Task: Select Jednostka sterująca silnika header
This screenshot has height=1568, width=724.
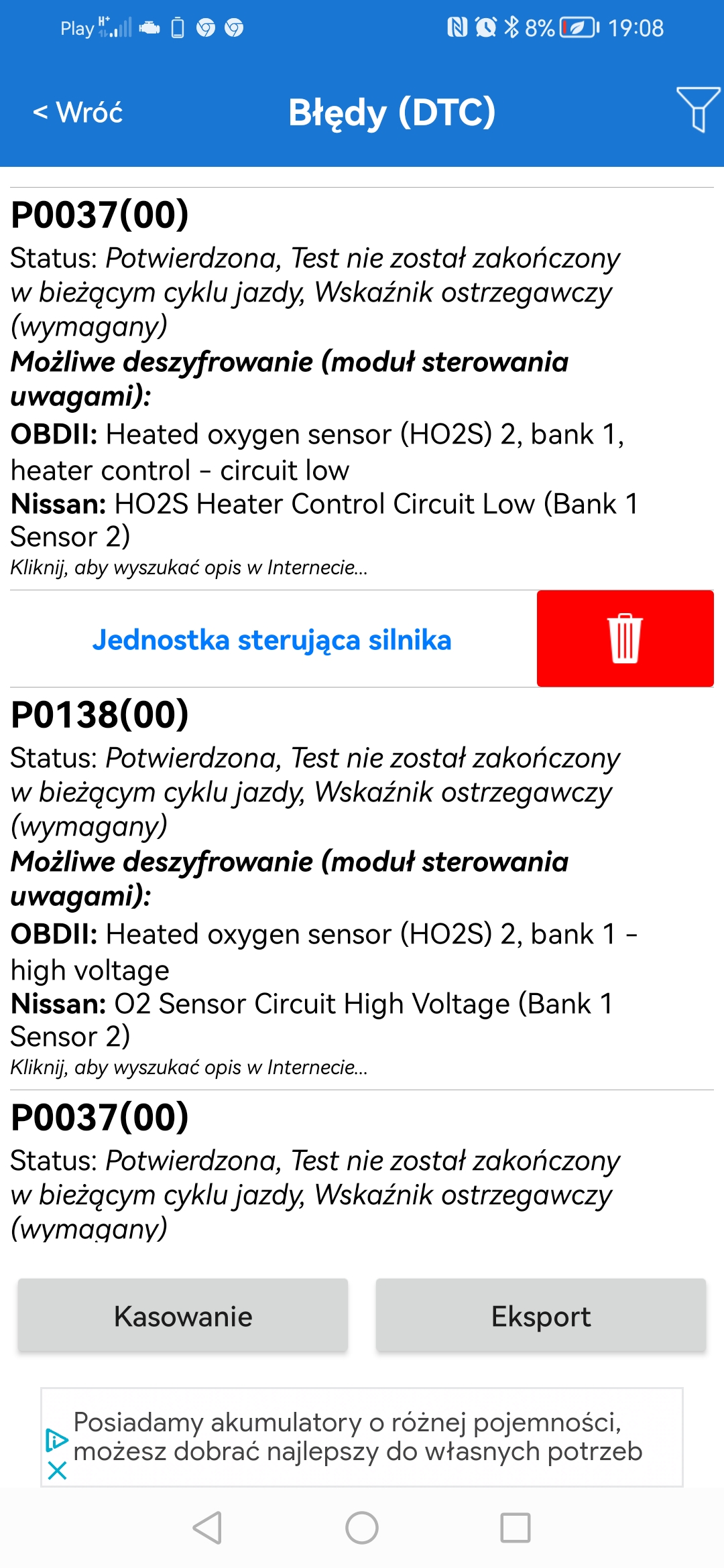Action: pyautogui.click(x=272, y=640)
